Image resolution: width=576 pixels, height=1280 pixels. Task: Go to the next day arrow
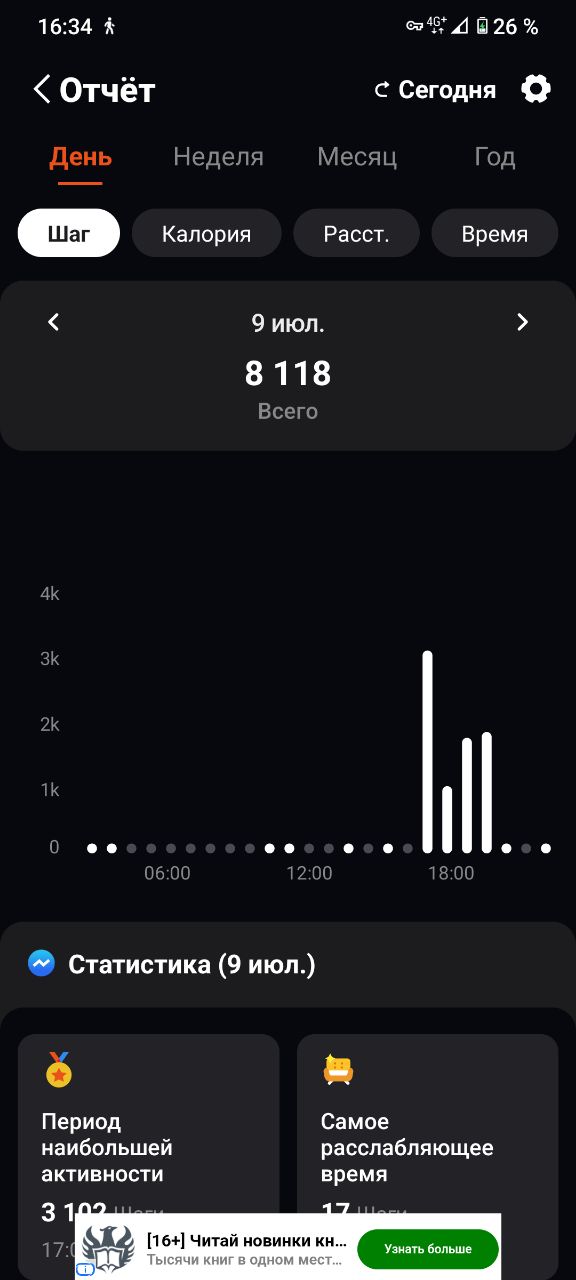(x=522, y=322)
